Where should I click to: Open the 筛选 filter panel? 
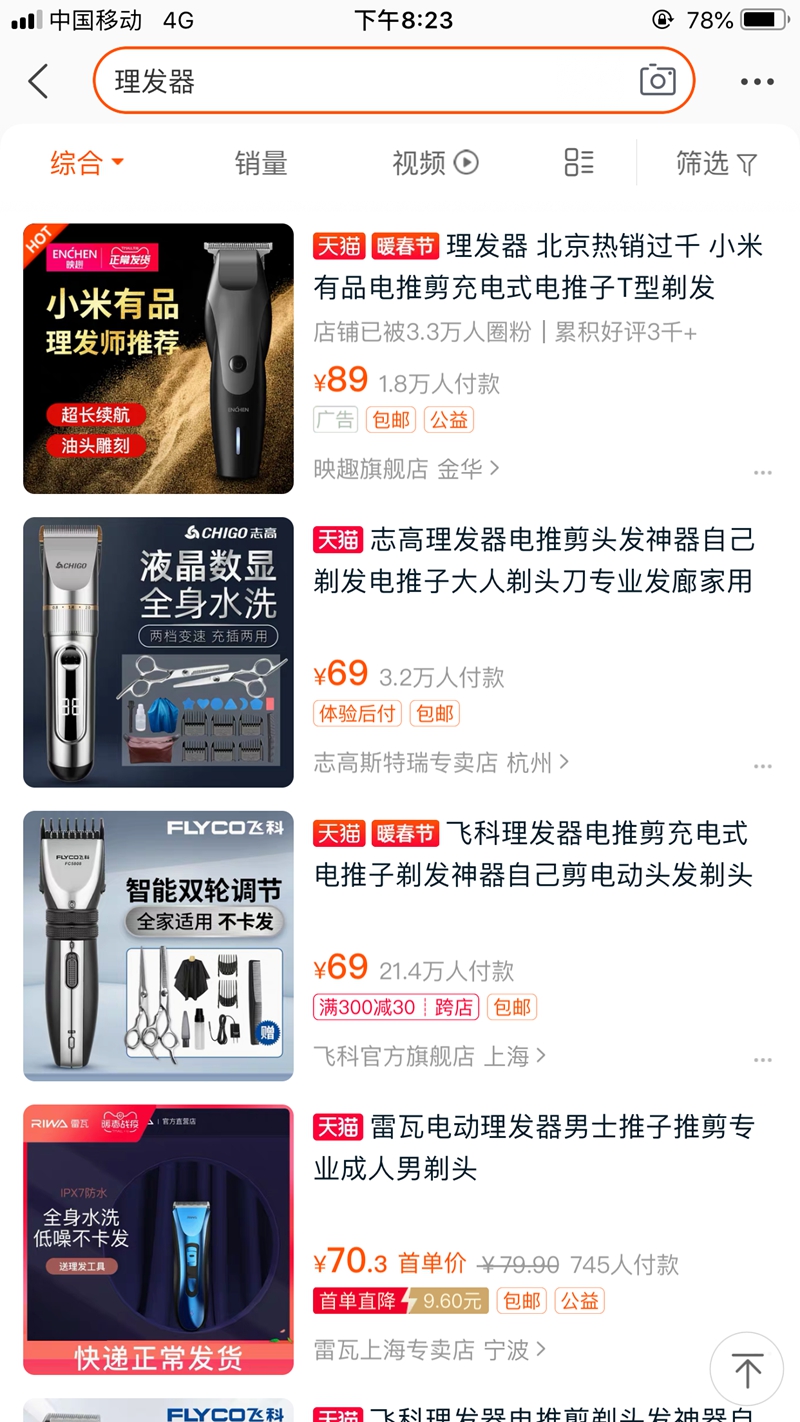click(x=716, y=163)
